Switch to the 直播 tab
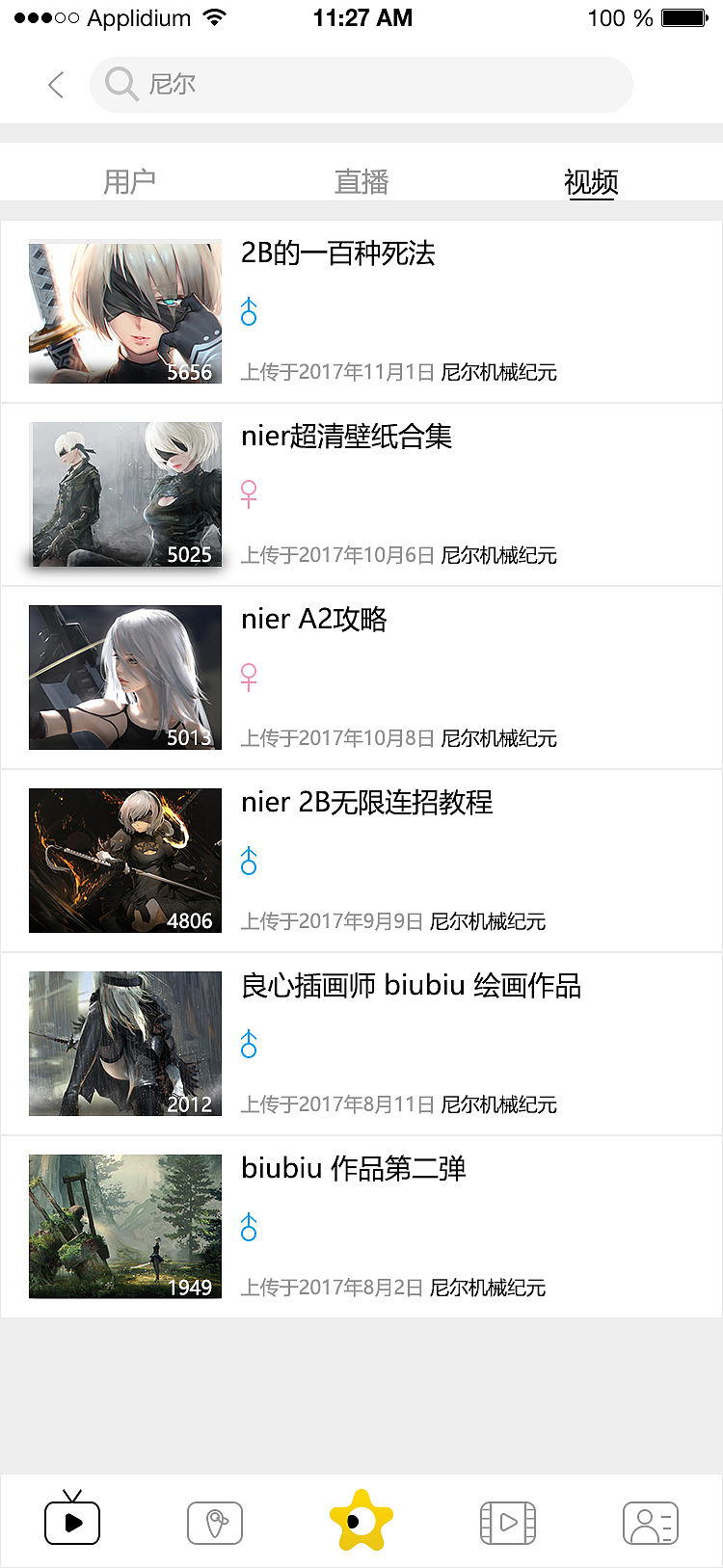The width and height of the screenshot is (723, 1568). pyautogui.click(x=361, y=181)
